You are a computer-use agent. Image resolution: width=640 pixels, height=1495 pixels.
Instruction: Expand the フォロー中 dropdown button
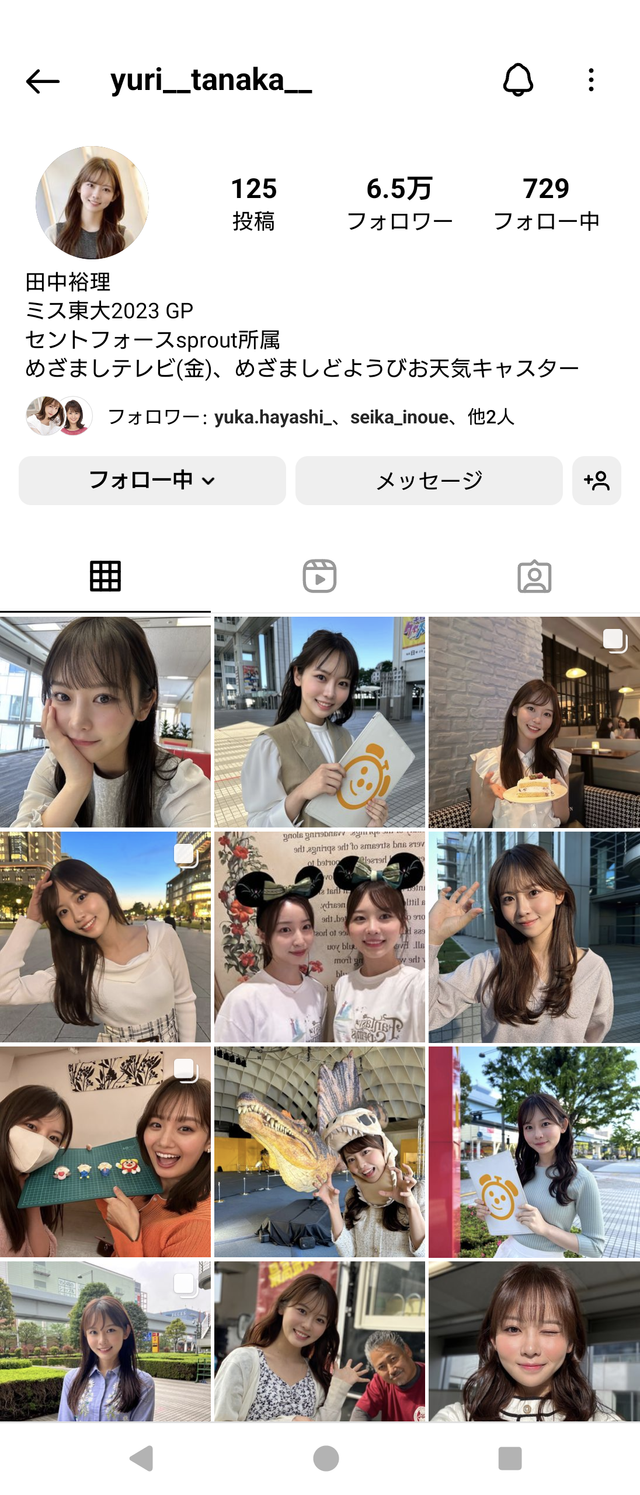(x=152, y=481)
